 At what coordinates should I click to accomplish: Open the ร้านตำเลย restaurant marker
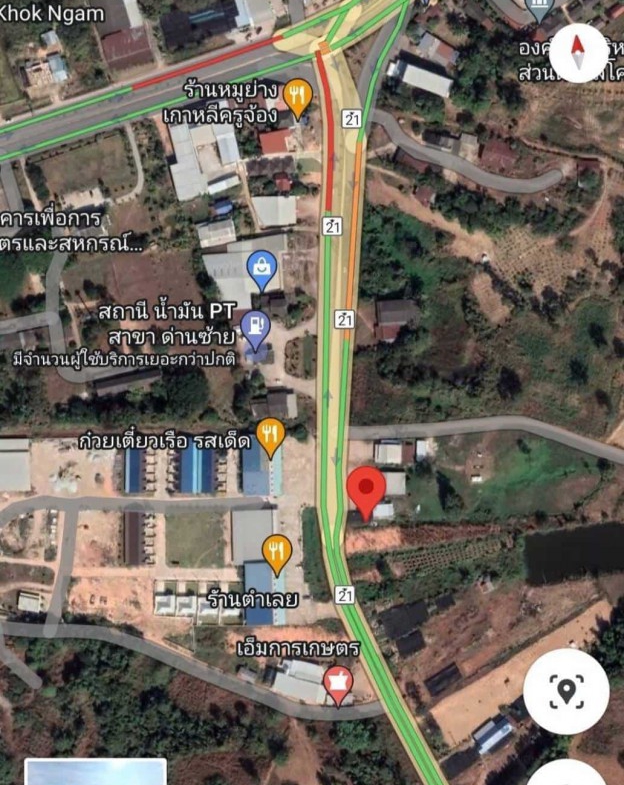[x=277, y=551]
